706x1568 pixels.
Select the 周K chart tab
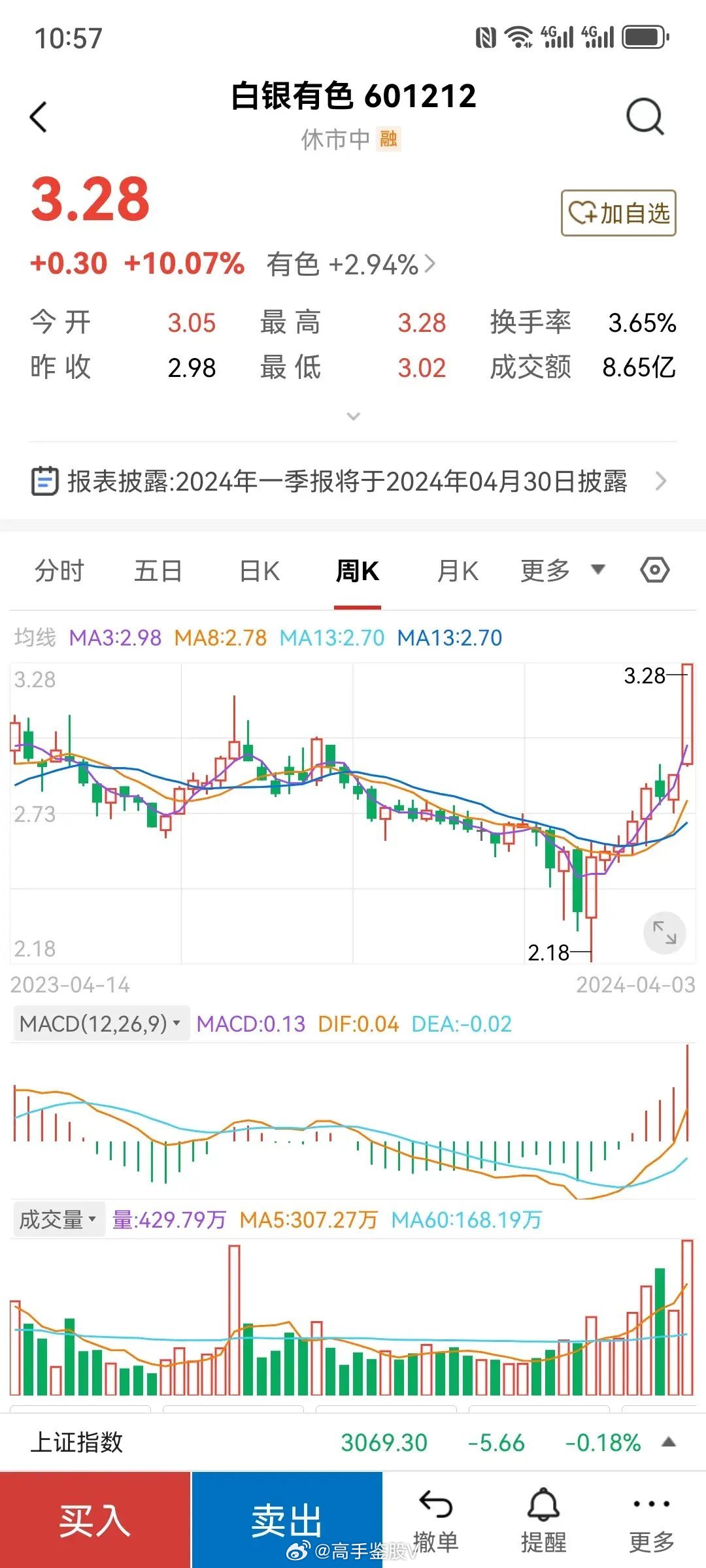357,571
